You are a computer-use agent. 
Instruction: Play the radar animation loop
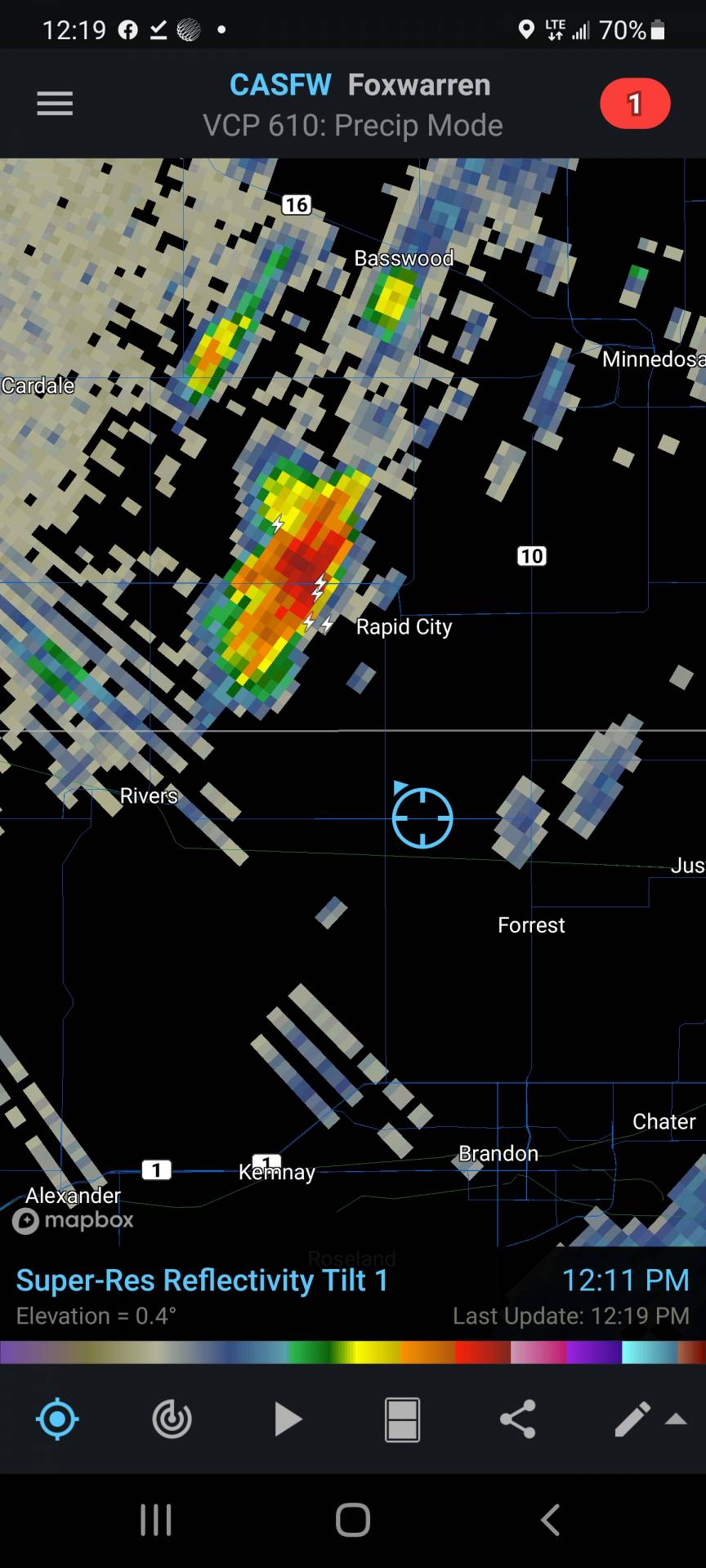(x=288, y=1419)
